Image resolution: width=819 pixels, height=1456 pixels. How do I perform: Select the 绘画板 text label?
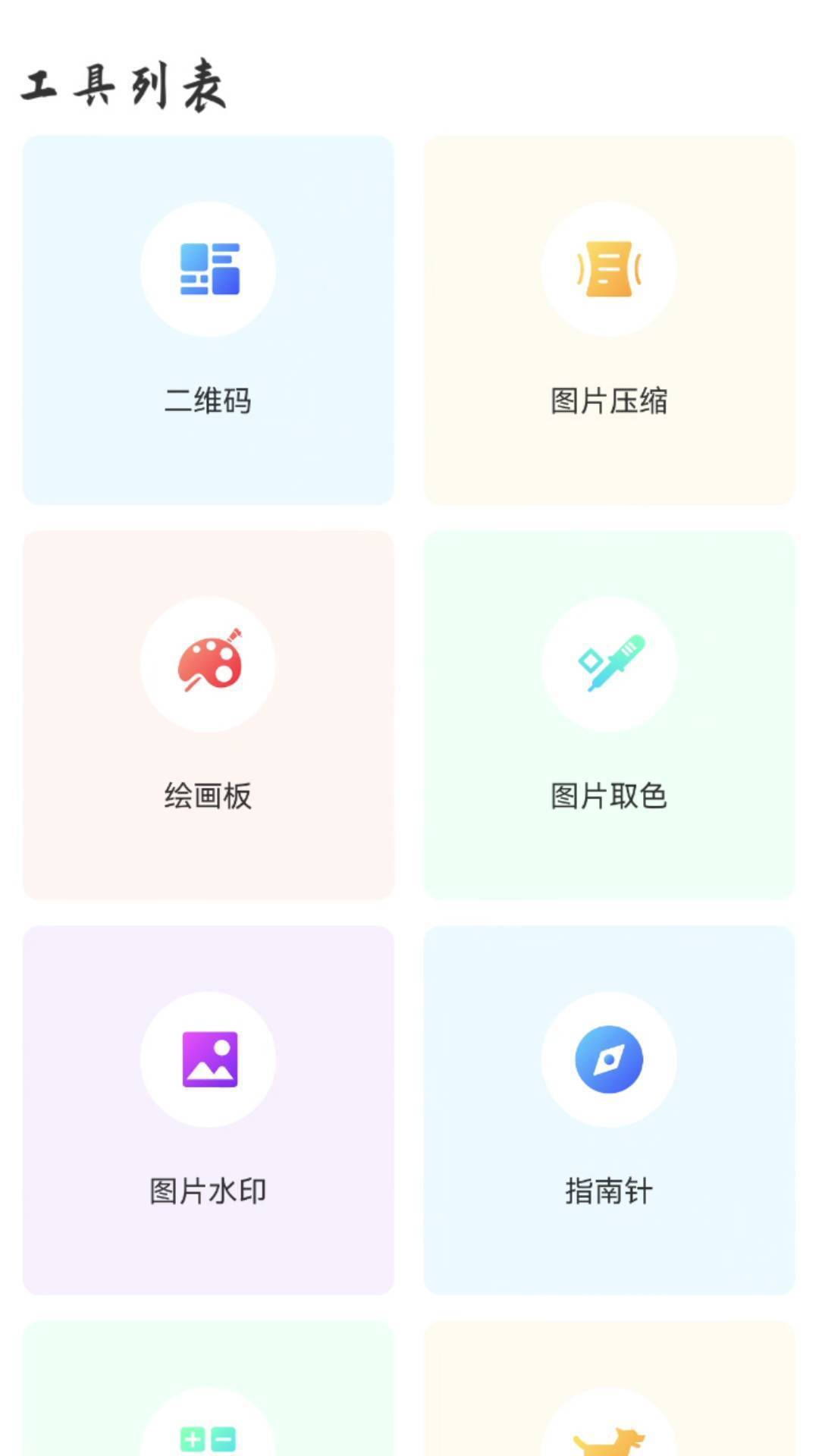pos(208,796)
